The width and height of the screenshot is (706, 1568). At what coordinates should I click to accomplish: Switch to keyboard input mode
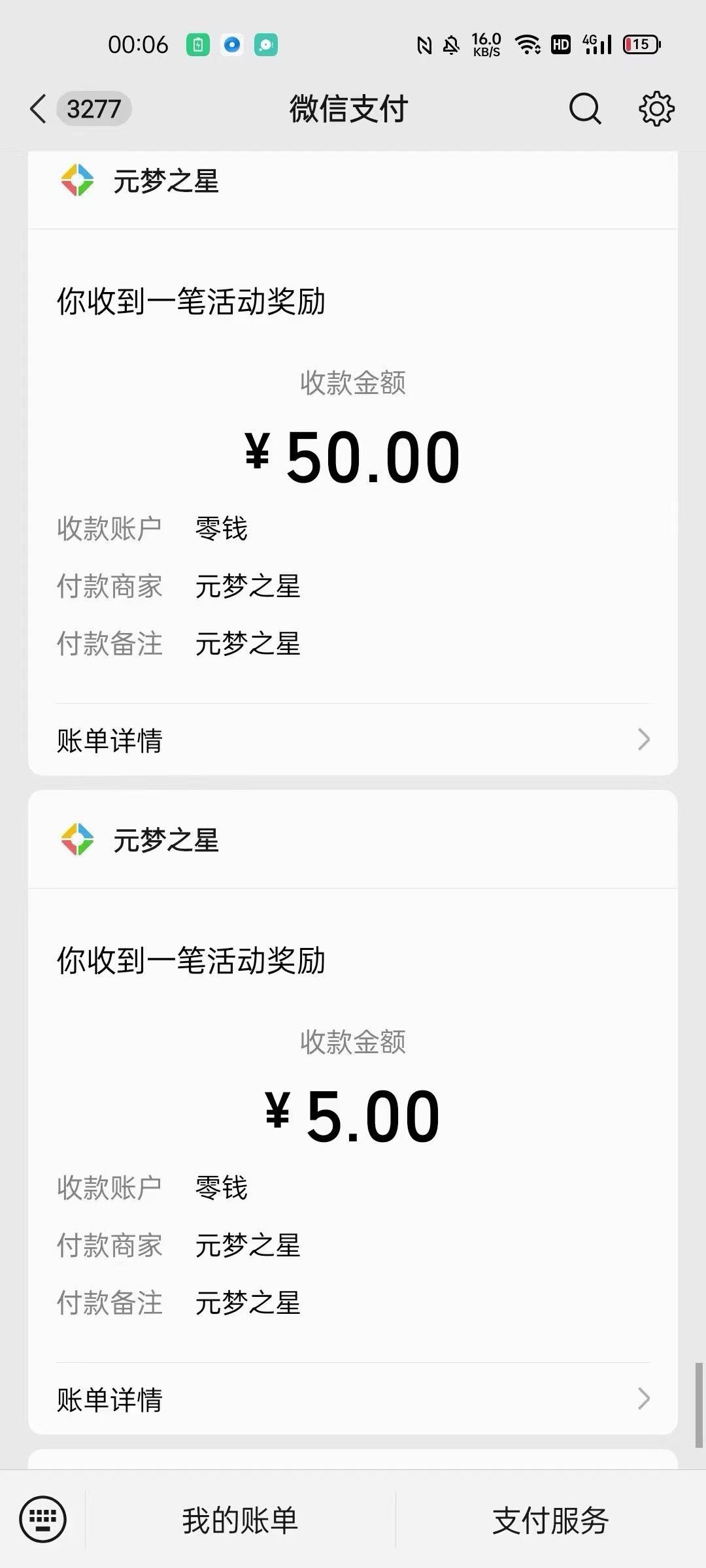pyautogui.click(x=43, y=1519)
